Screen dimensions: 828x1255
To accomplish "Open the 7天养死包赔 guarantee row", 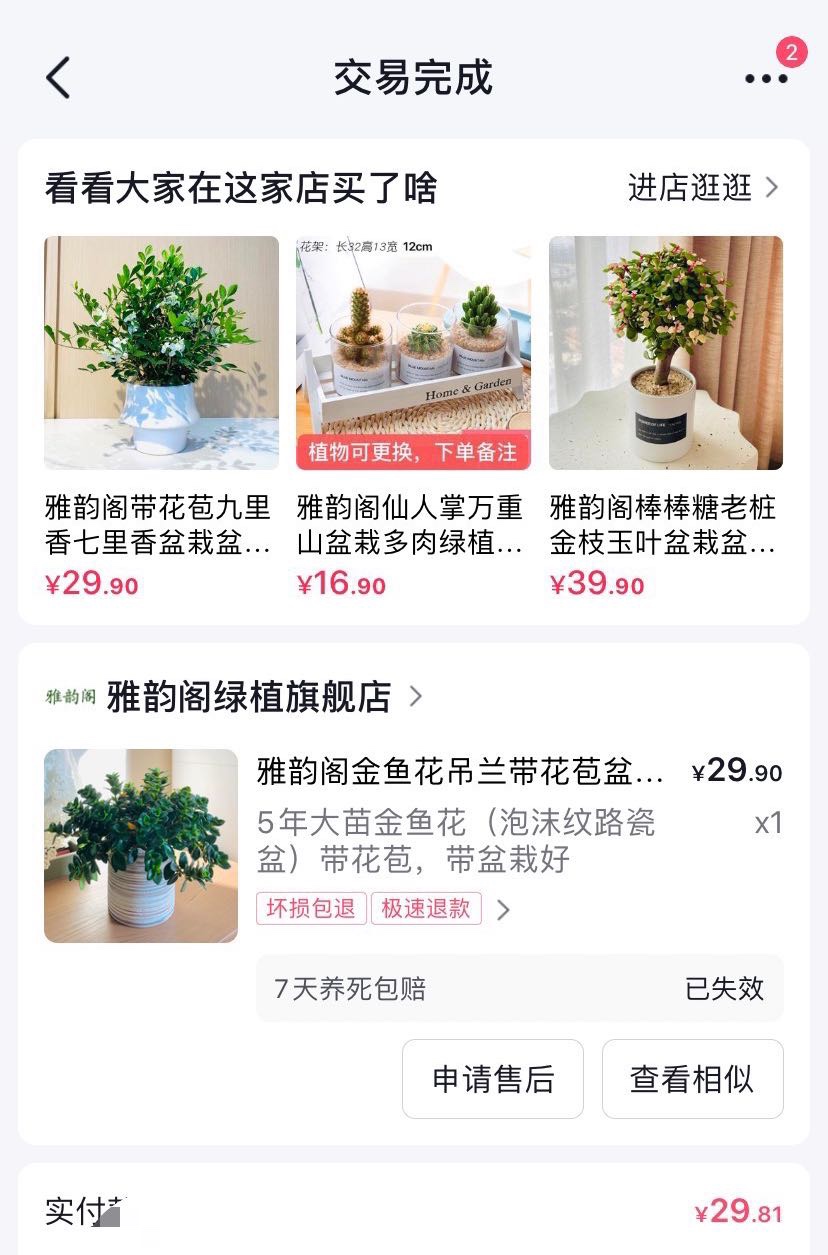I will (519, 989).
